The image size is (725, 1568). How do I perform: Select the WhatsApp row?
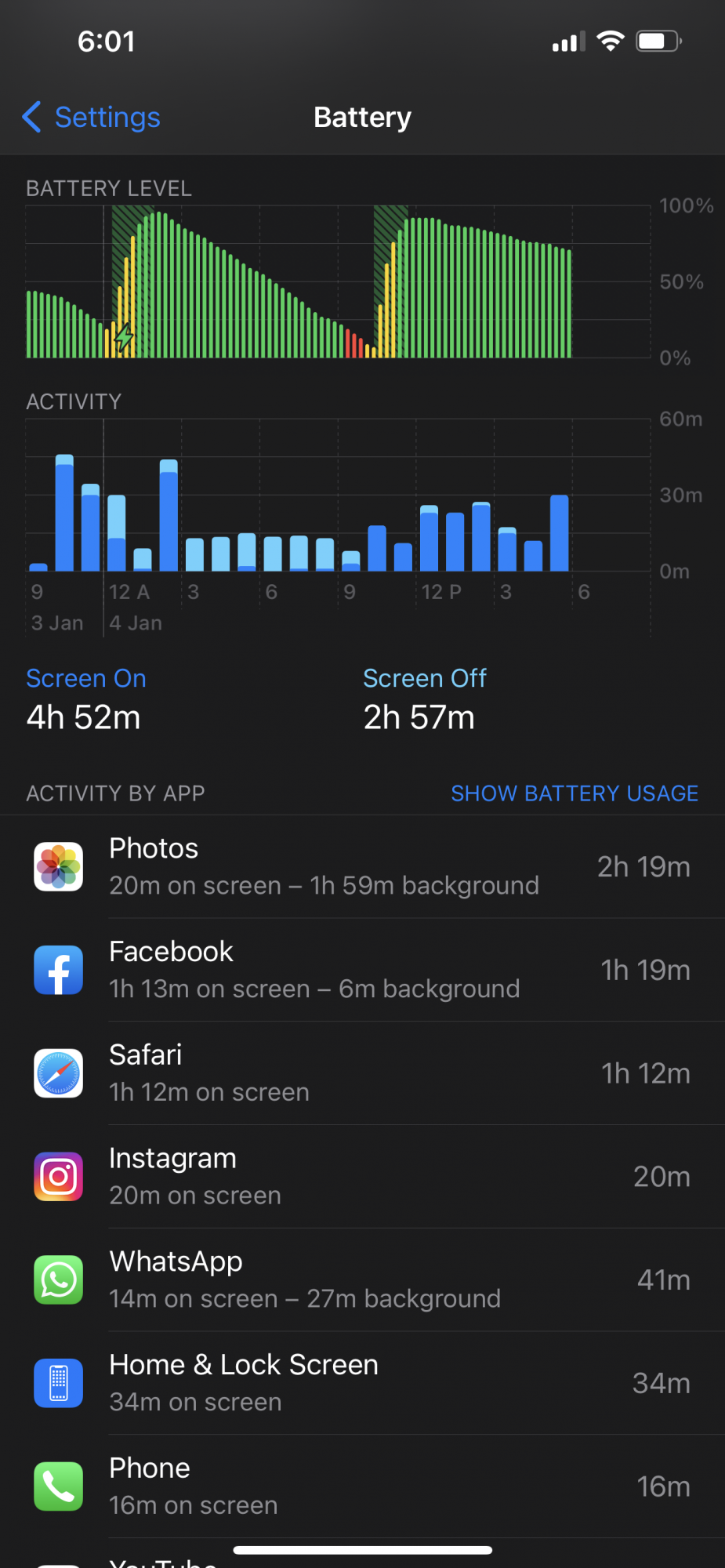[362, 1280]
